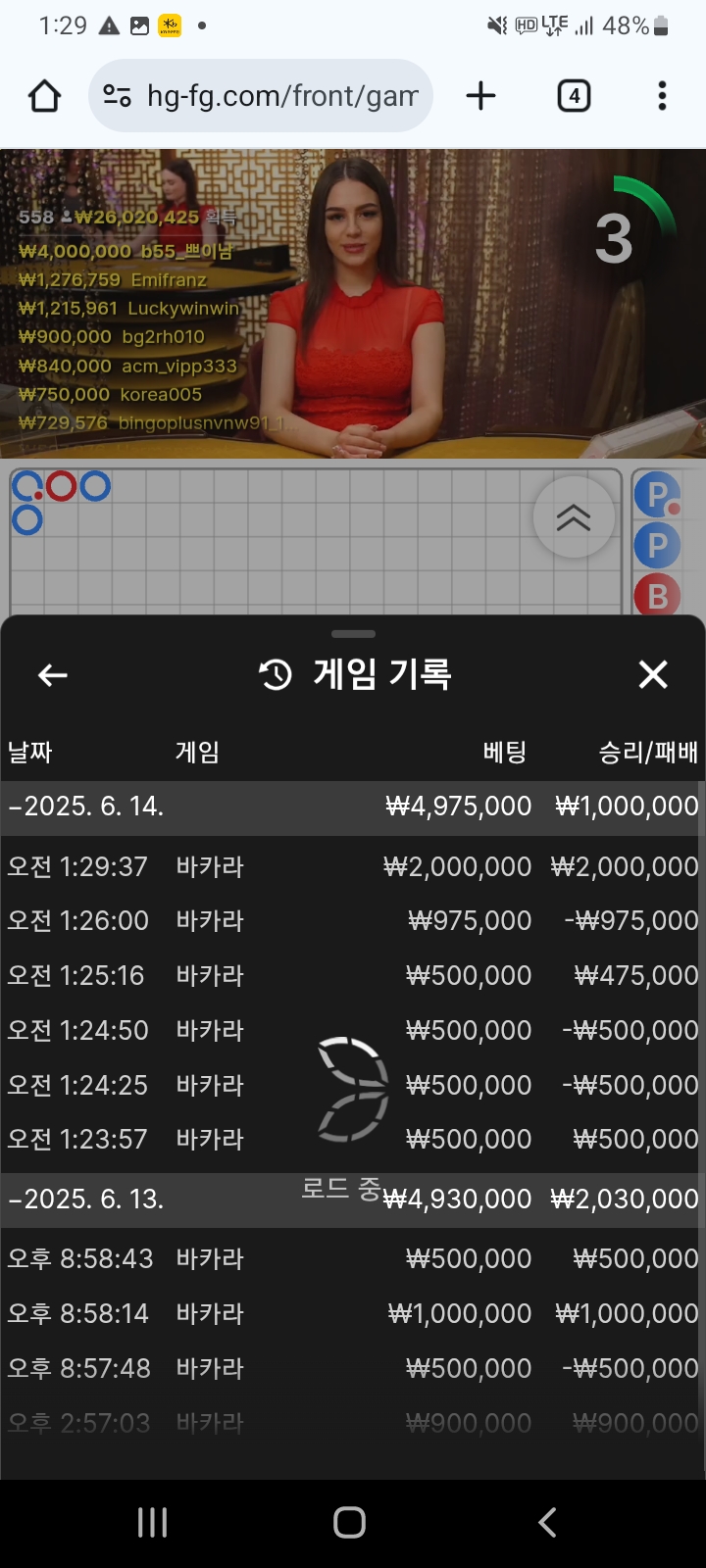View the open tabs switcher

click(574, 96)
